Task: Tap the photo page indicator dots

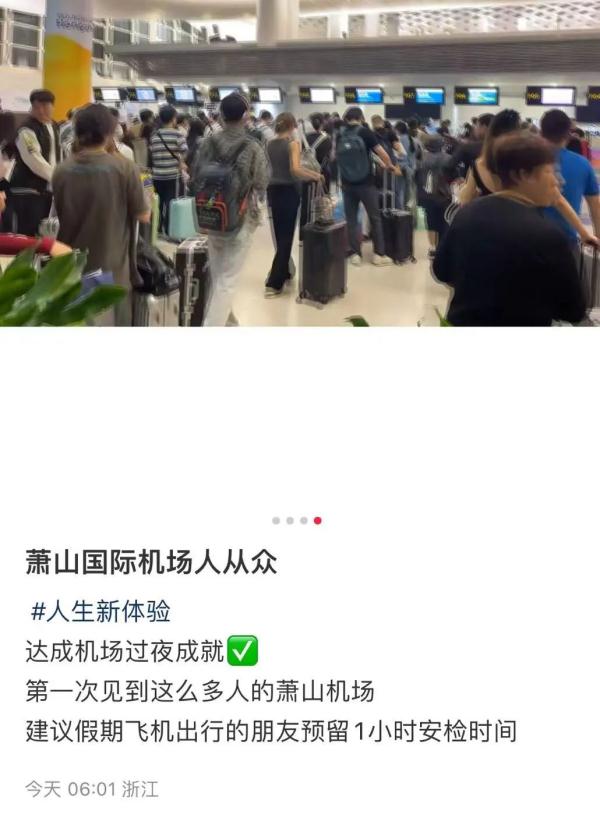Action: [297, 520]
